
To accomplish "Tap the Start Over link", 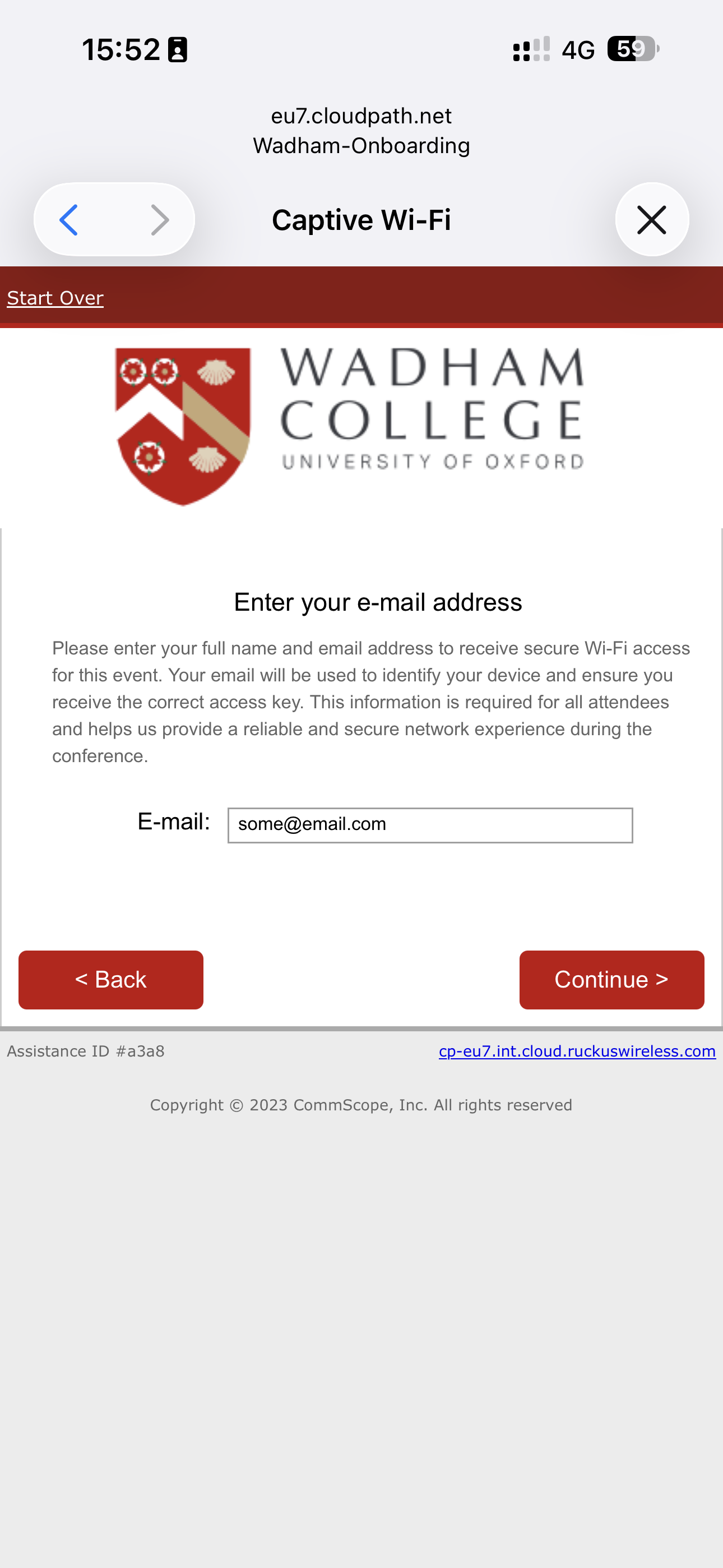I will point(55,298).
